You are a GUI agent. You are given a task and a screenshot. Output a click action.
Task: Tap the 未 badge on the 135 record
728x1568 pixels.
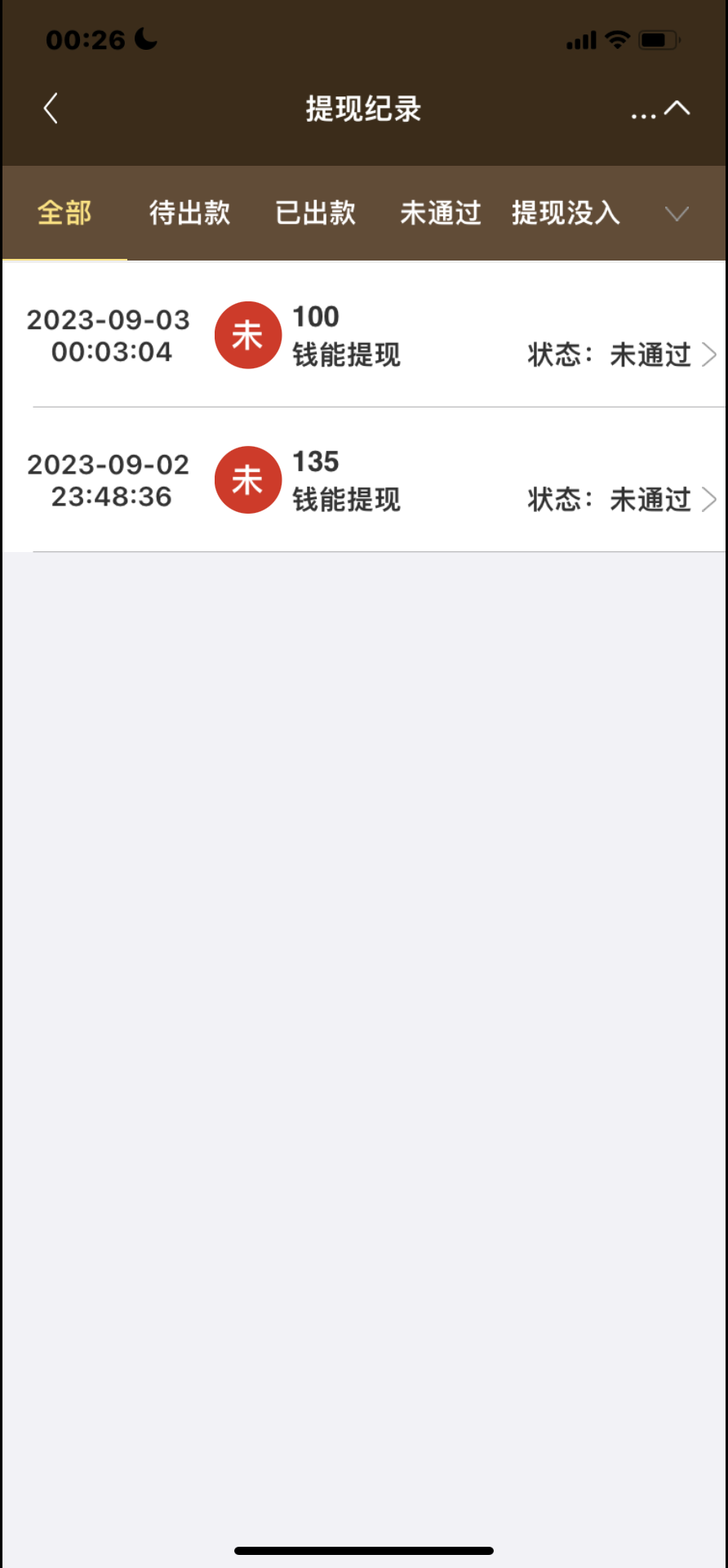[x=247, y=480]
